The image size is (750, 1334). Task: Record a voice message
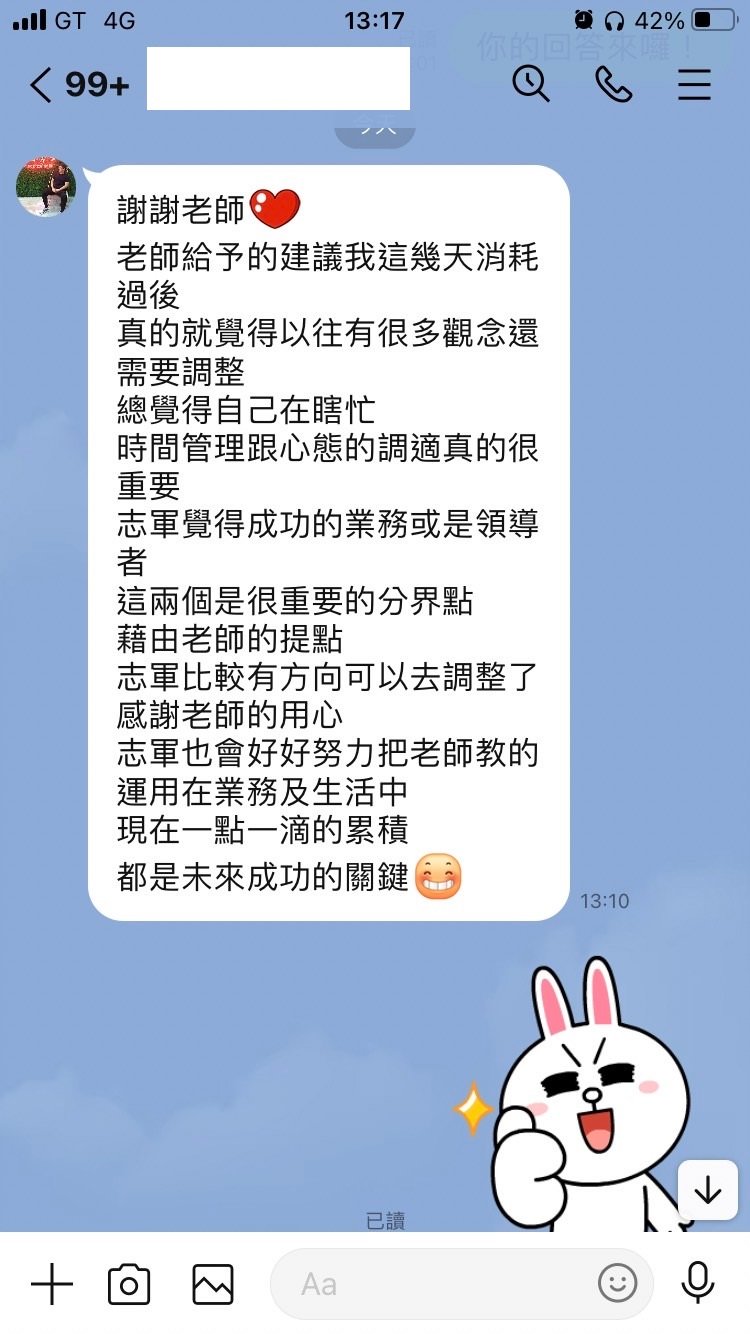(x=697, y=1284)
